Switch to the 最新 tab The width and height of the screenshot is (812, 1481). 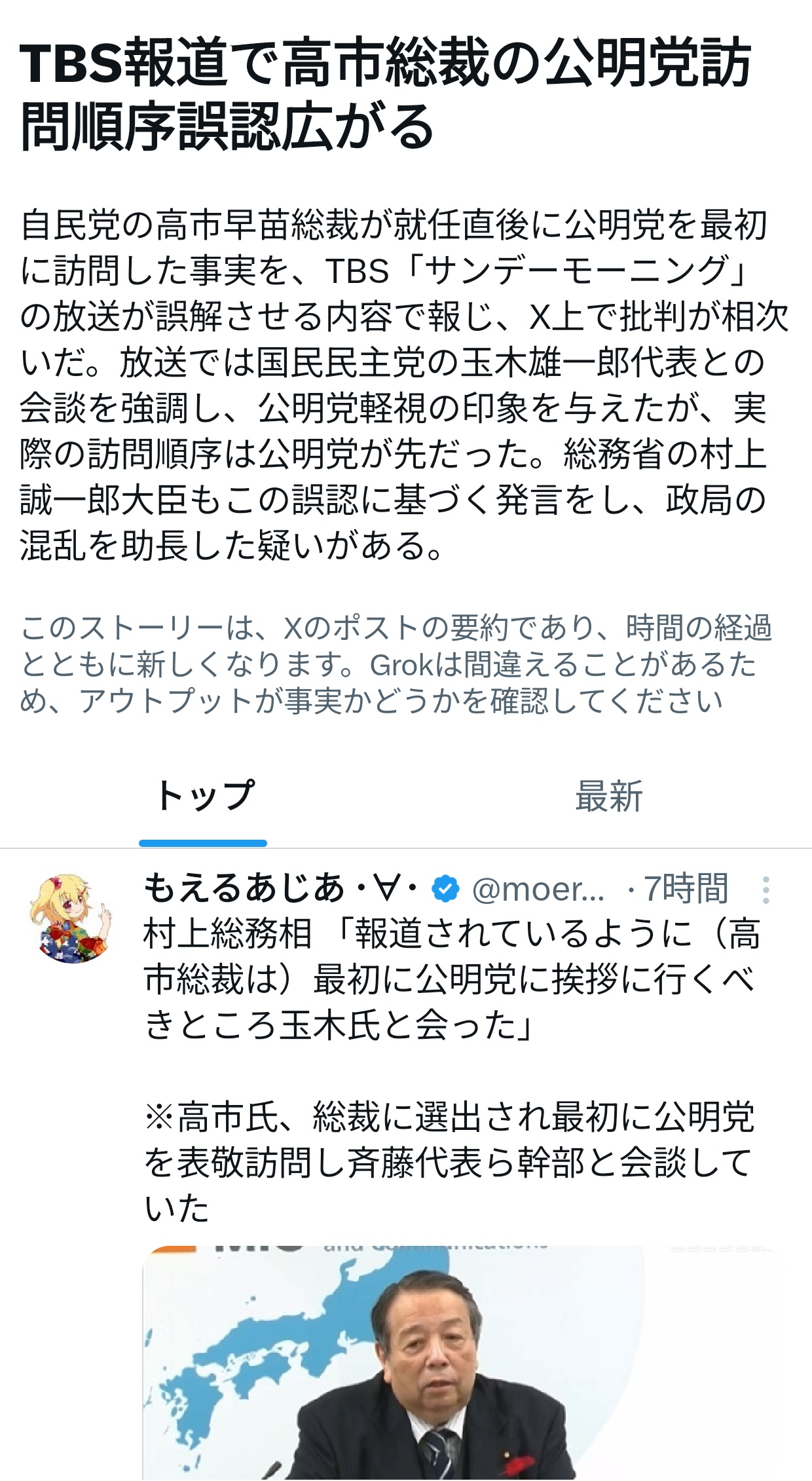pyautogui.click(x=608, y=797)
